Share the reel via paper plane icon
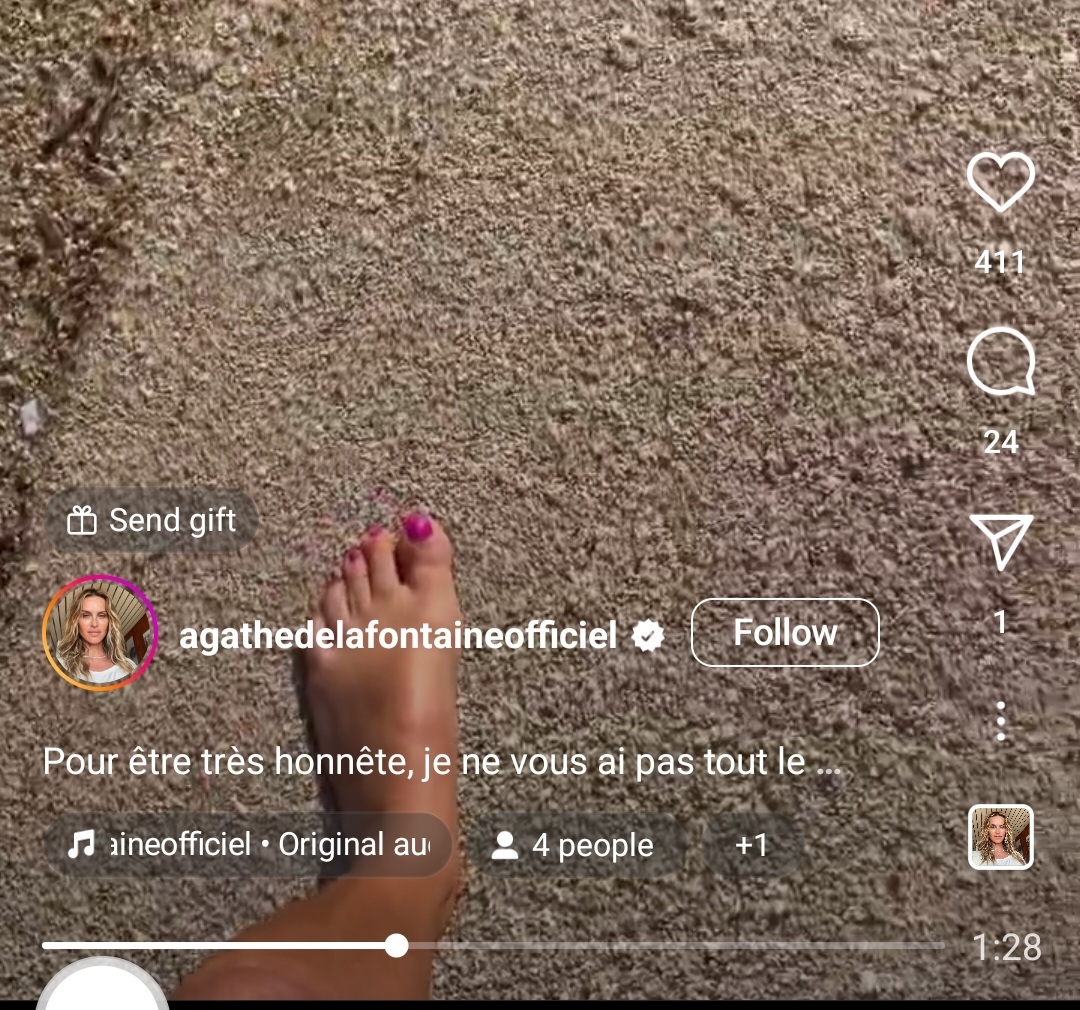The height and width of the screenshot is (1010, 1080). (1000, 543)
